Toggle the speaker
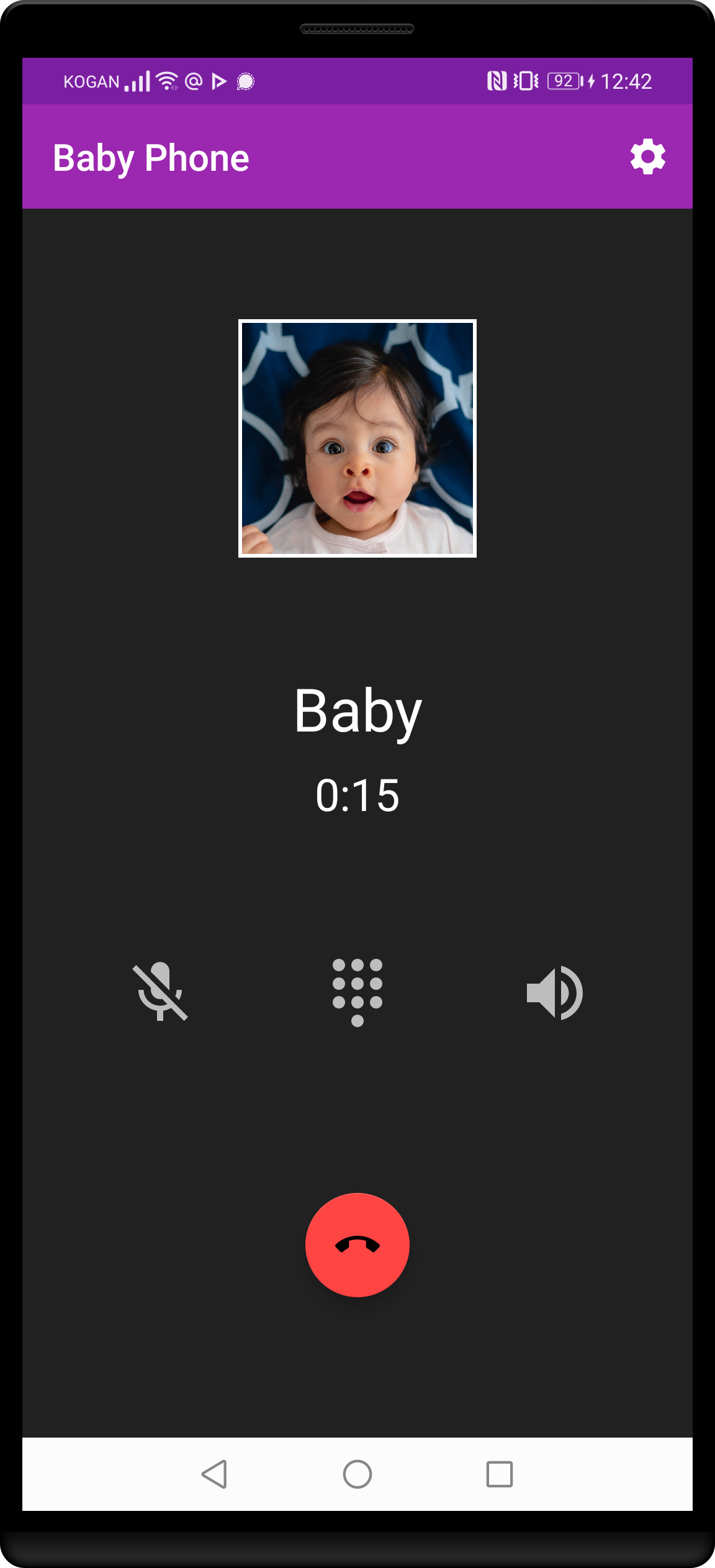This screenshot has height=1568, width=715. click(x=554, y=992)
